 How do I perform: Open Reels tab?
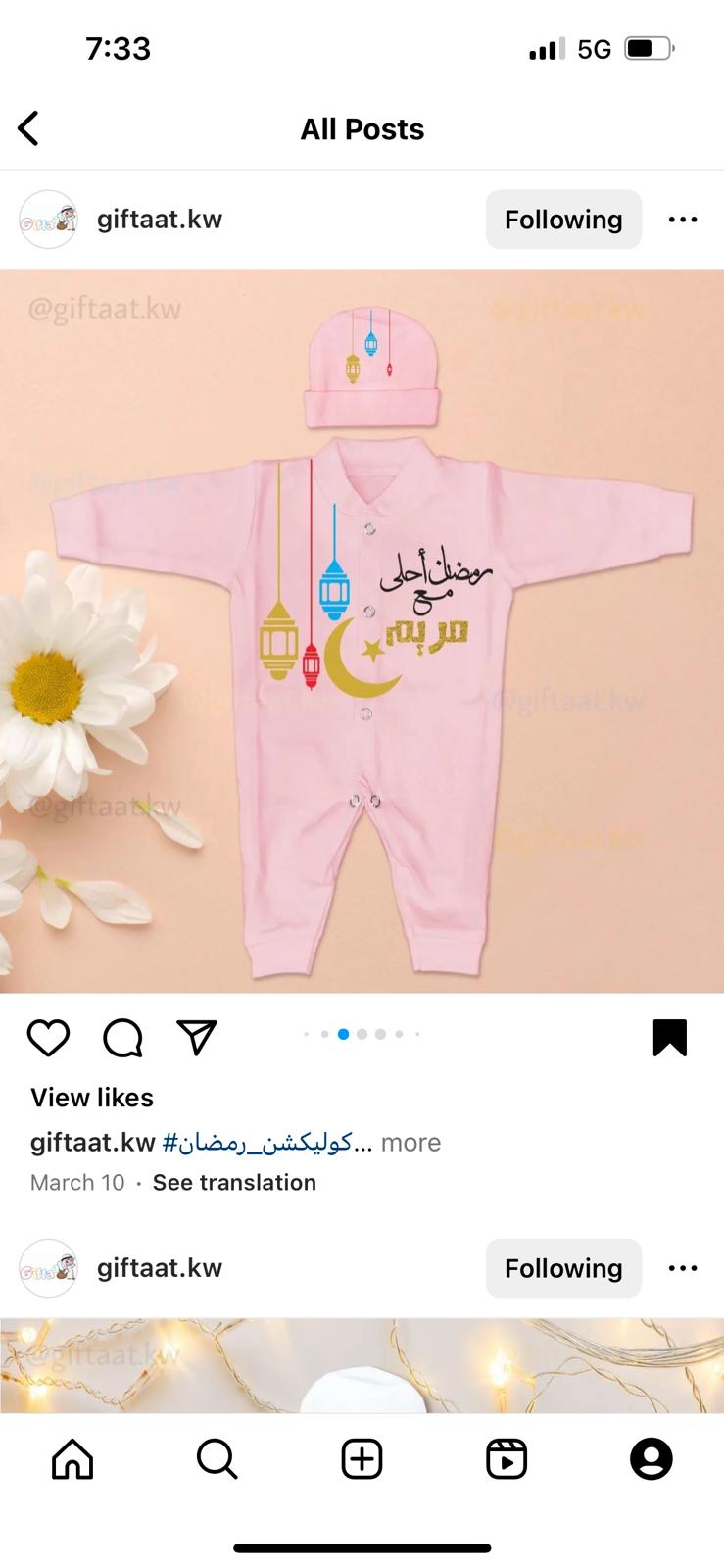click(x=507, y=1459)
